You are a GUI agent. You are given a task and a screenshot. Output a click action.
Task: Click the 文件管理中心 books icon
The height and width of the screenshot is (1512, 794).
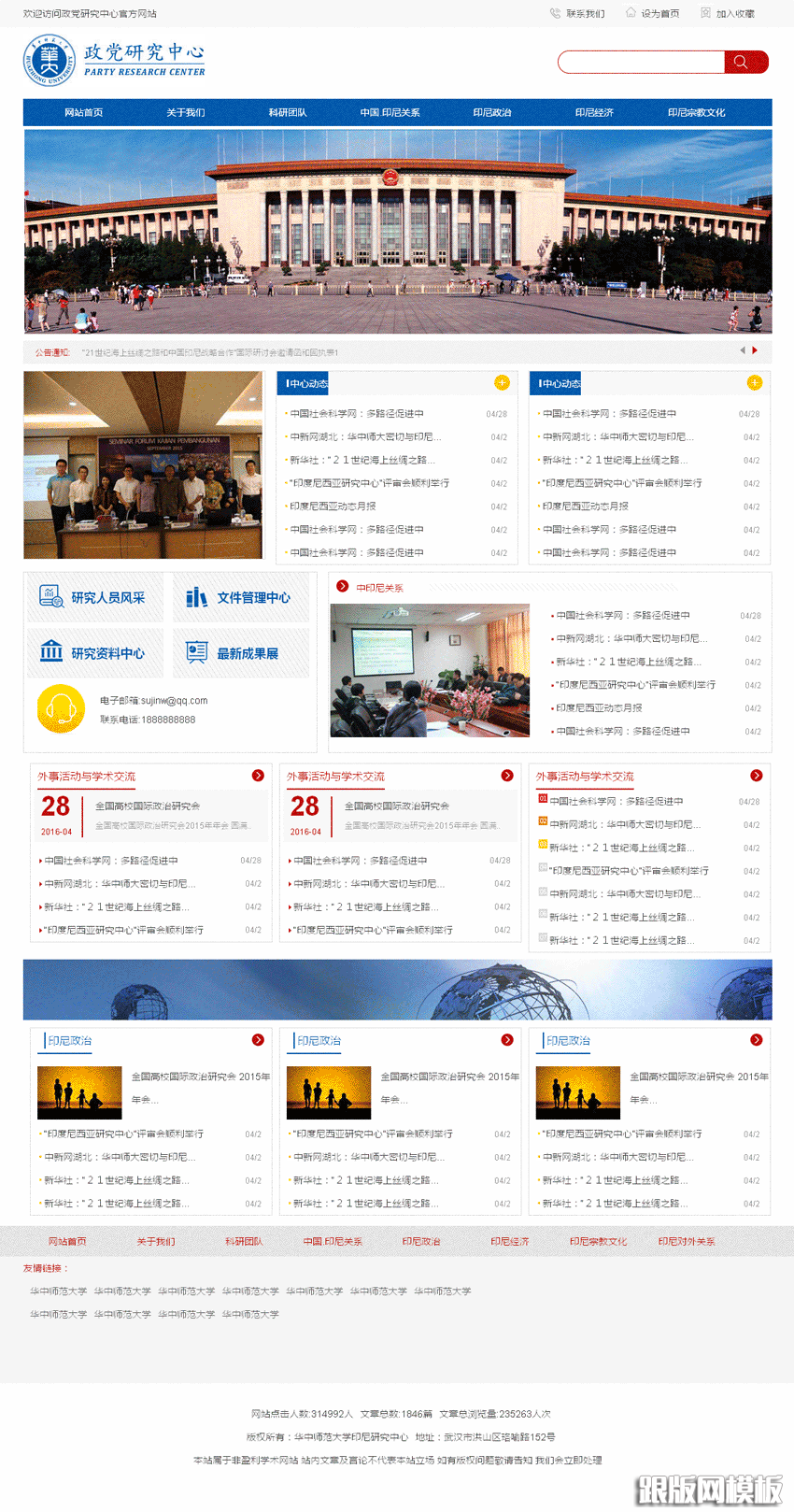click(x=198, y=596)
